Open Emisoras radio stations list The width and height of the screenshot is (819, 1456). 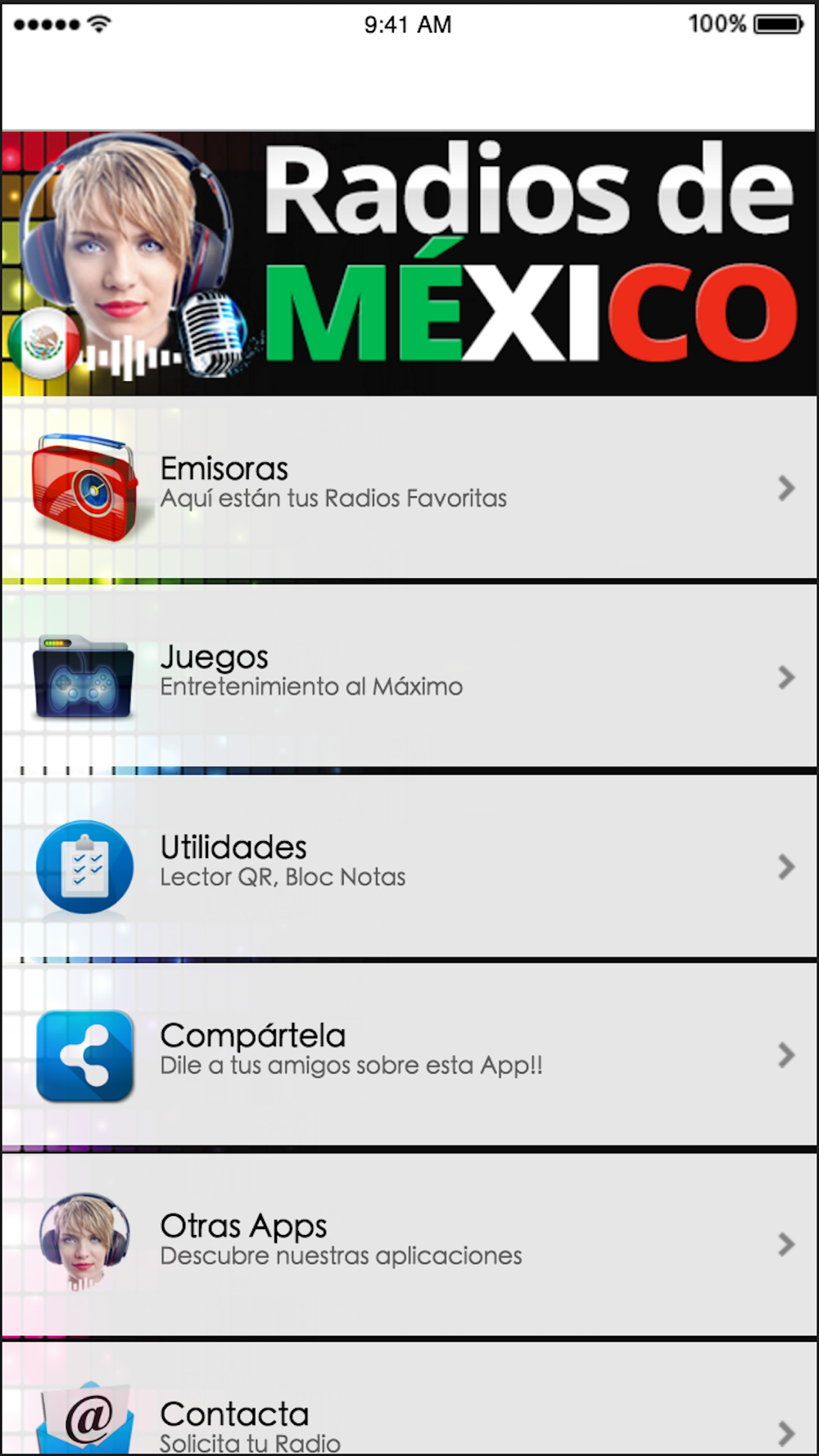click(x=409, y=488)
